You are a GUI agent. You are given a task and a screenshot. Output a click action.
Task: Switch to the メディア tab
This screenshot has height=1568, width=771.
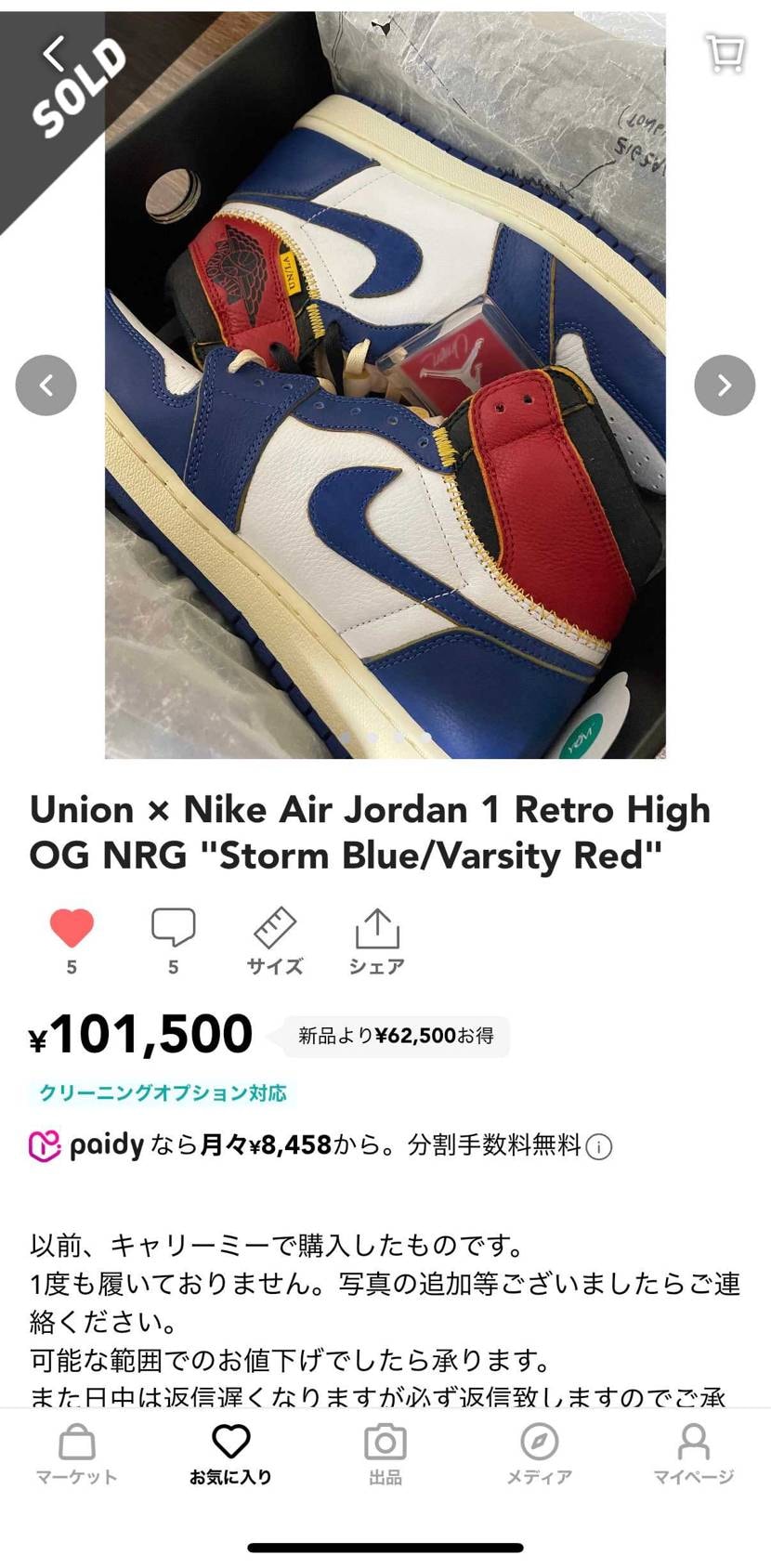tap(539, 1454)
